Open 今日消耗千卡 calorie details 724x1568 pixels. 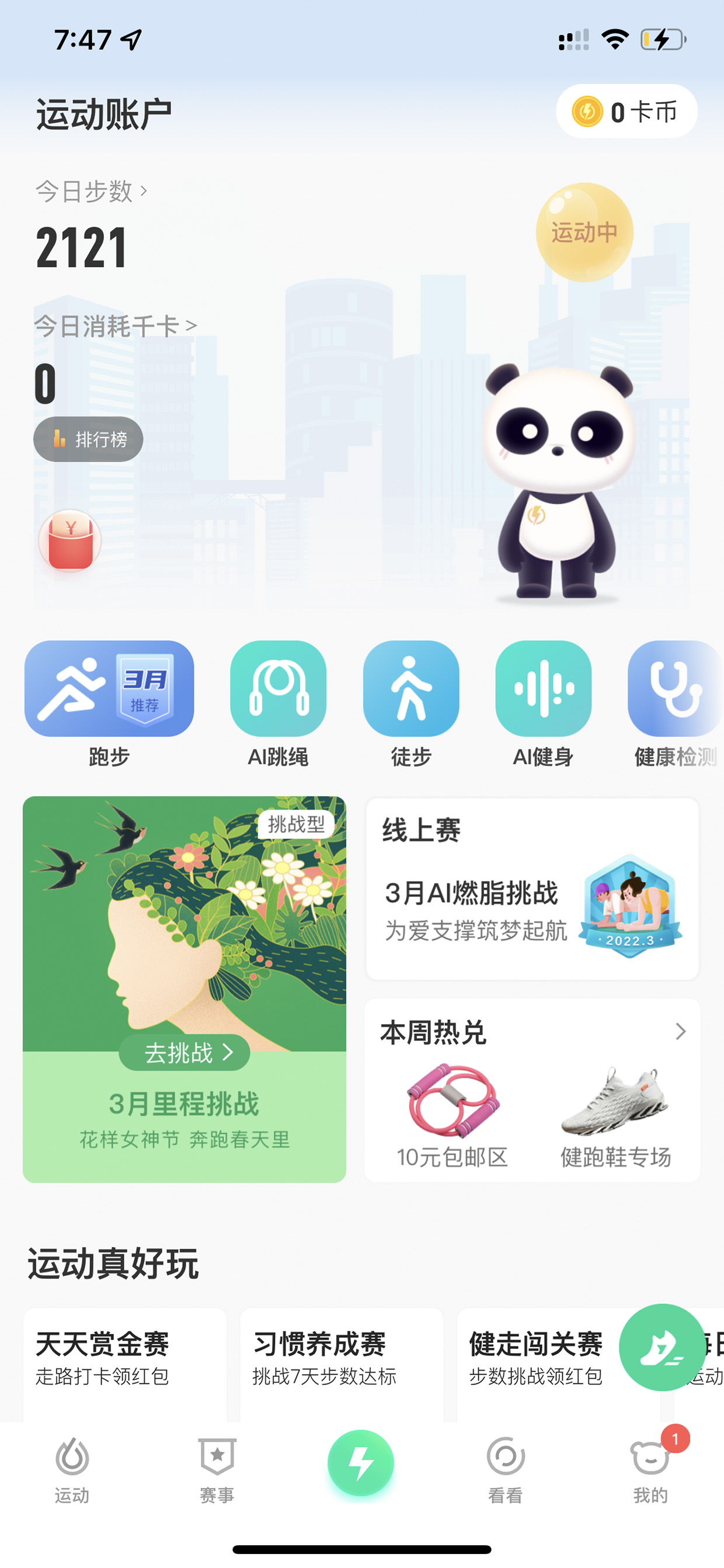(x=116, y=326)
